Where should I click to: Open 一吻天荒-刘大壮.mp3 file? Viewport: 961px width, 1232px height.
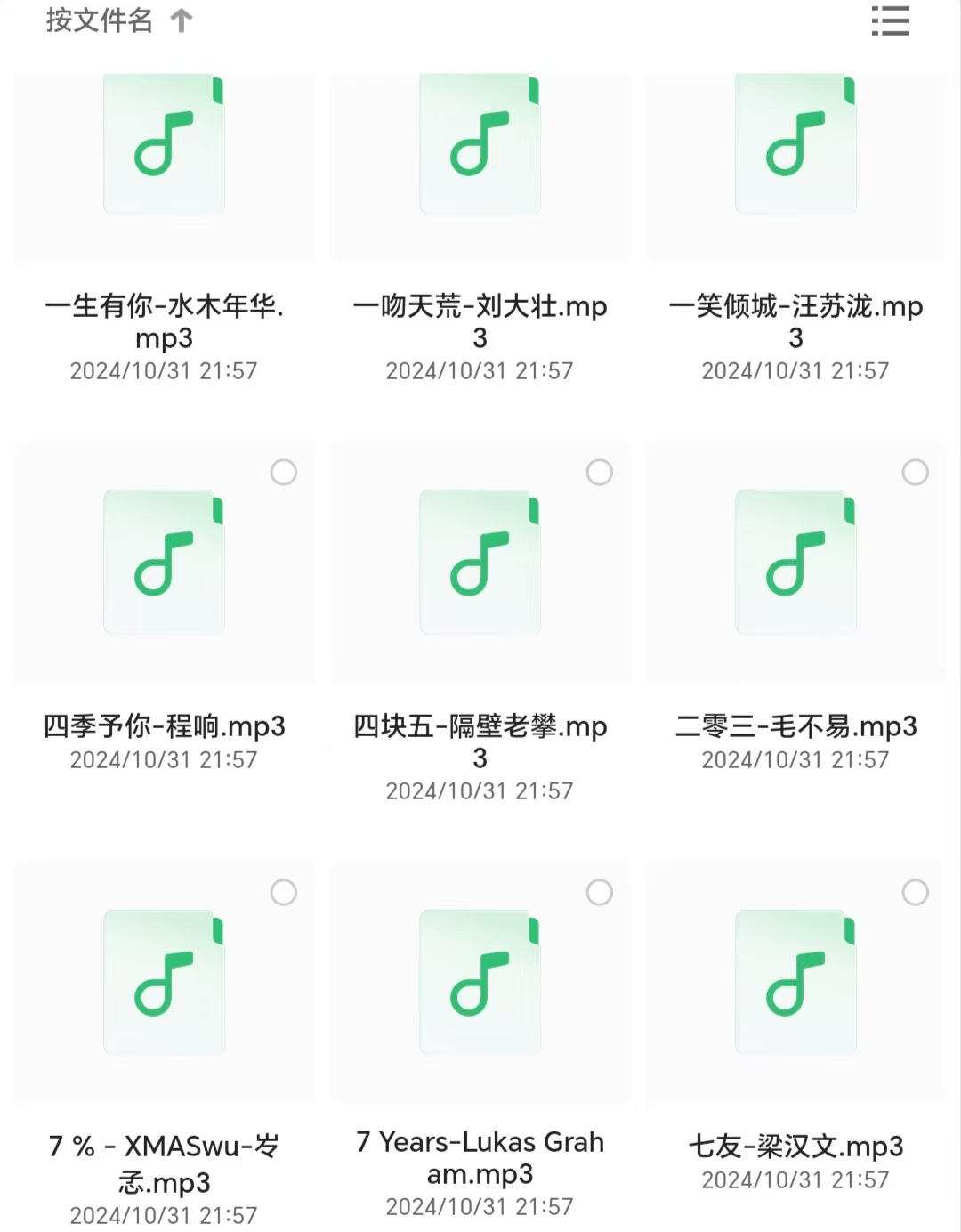pyautogui.click(x=480, y=147)
